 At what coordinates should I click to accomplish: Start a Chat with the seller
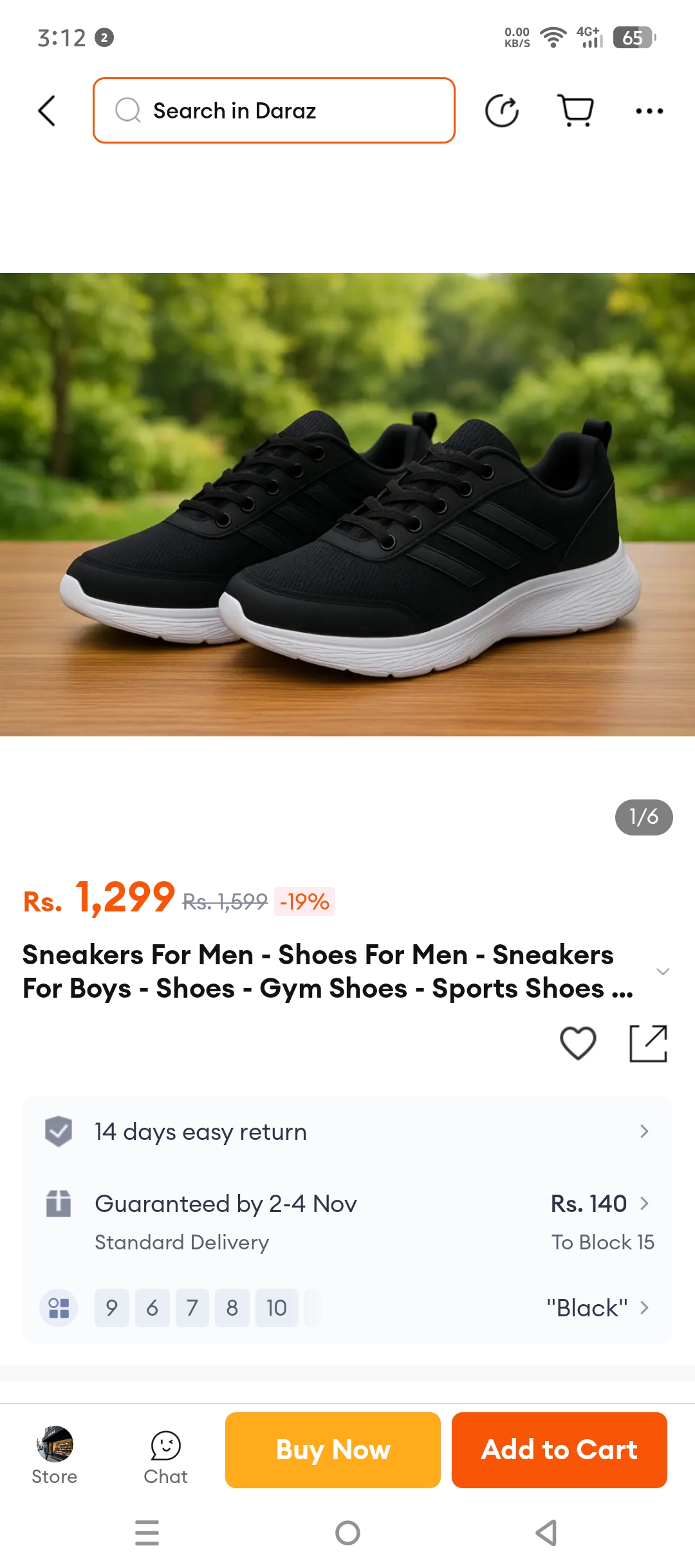[165, 1457]
